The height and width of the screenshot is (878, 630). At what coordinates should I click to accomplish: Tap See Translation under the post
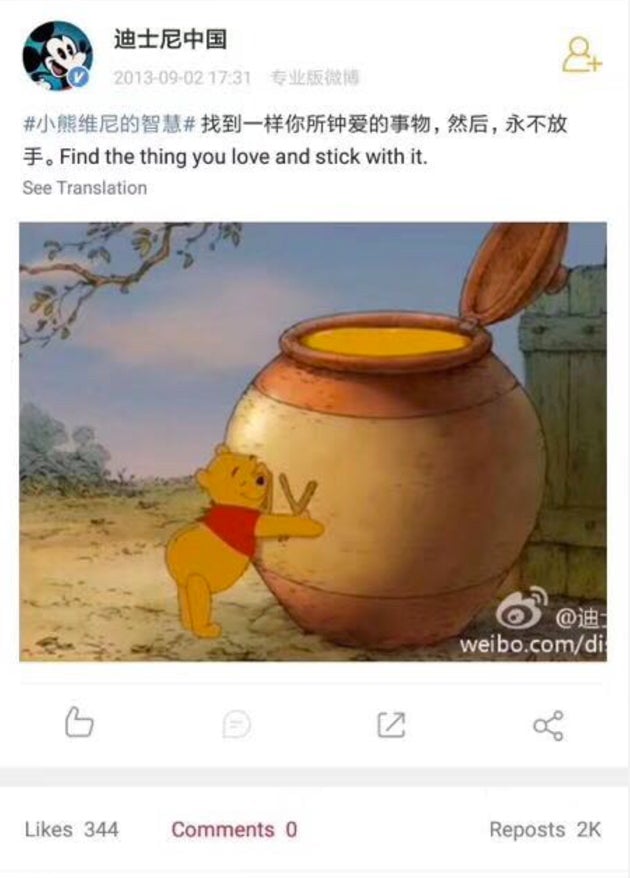click(x=85, y=188)
